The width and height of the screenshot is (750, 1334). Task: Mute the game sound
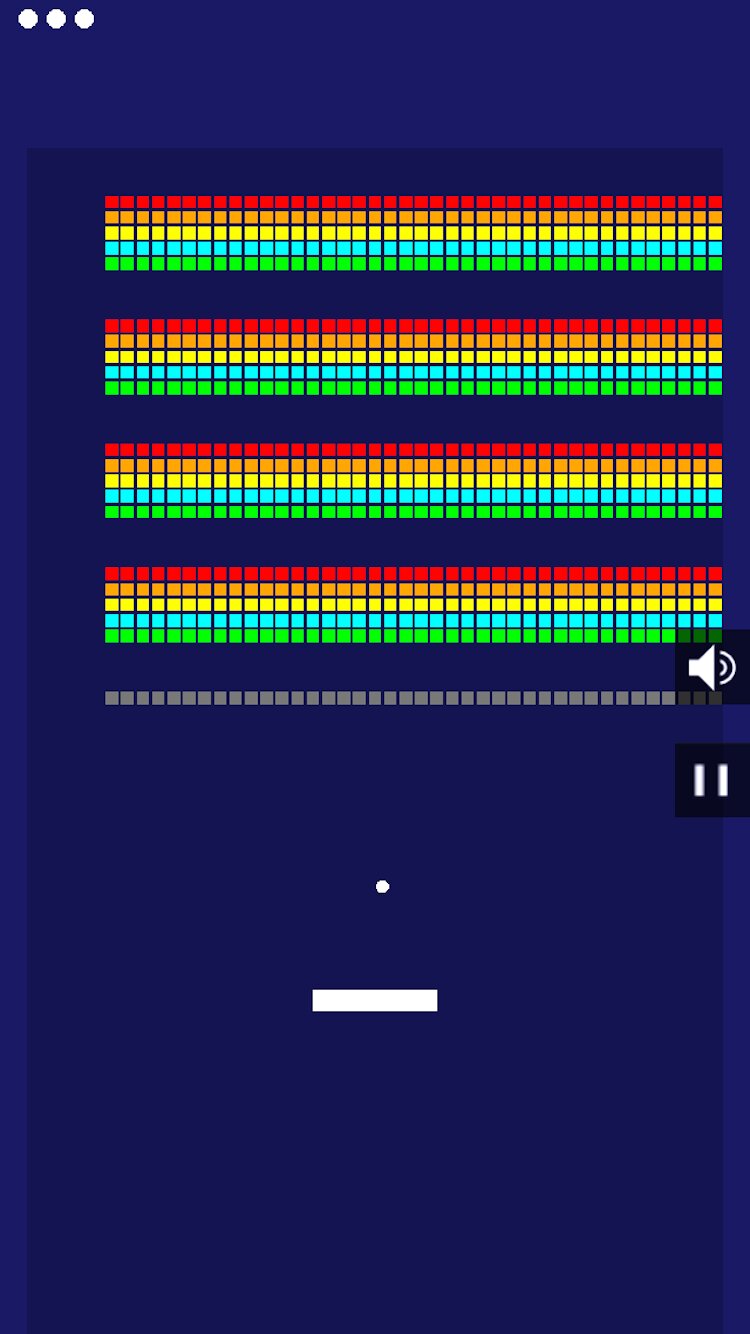pyautogui.click(x=712, y=667)
